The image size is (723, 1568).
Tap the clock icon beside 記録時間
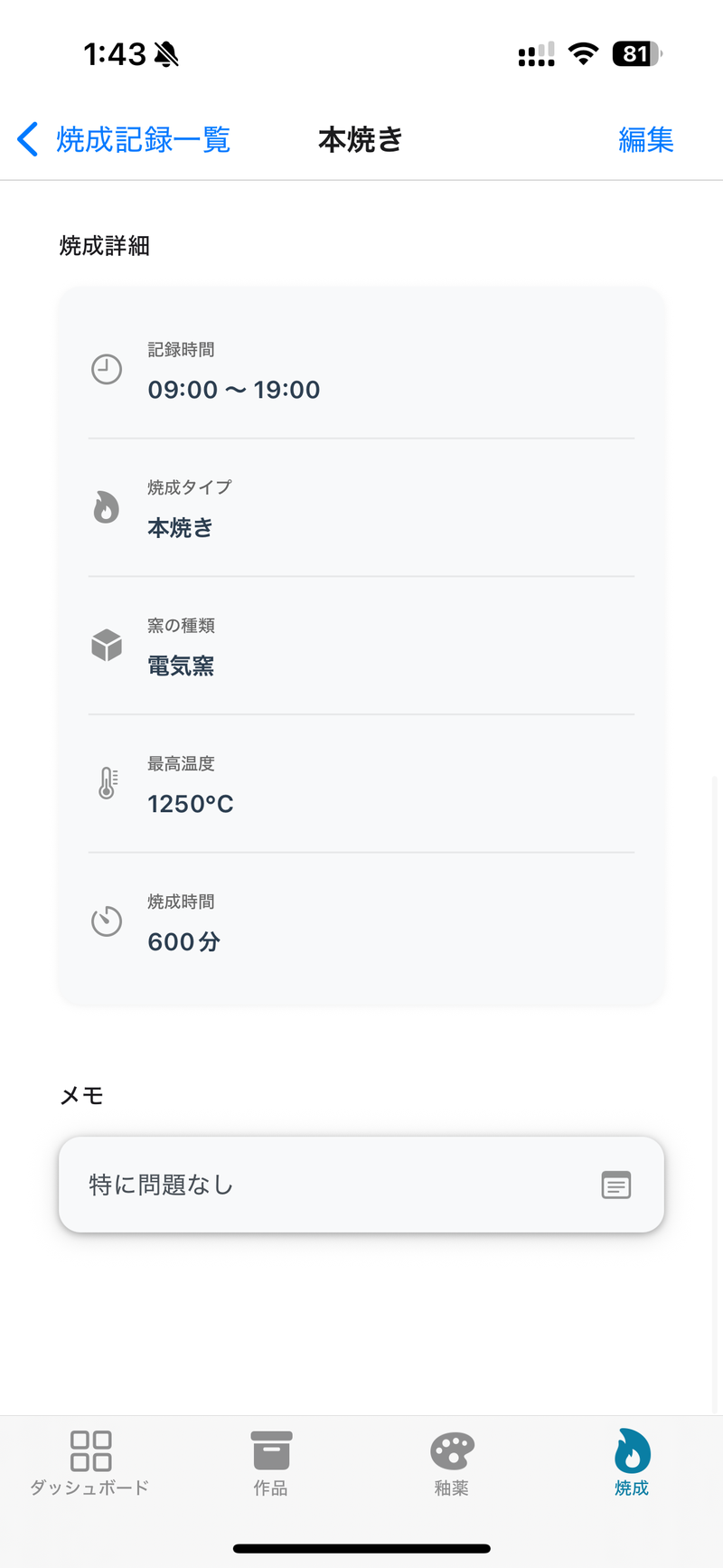click(106, 370)
